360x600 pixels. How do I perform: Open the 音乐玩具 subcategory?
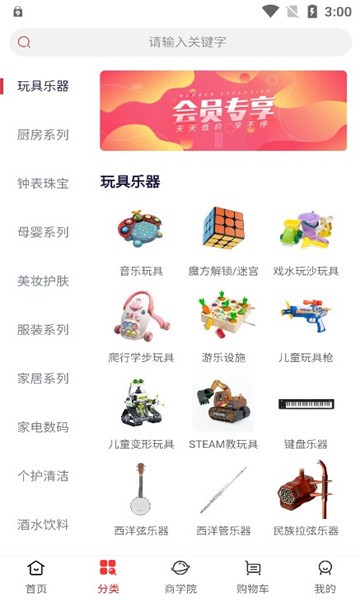pyautogui.click(x=141, y=242)
